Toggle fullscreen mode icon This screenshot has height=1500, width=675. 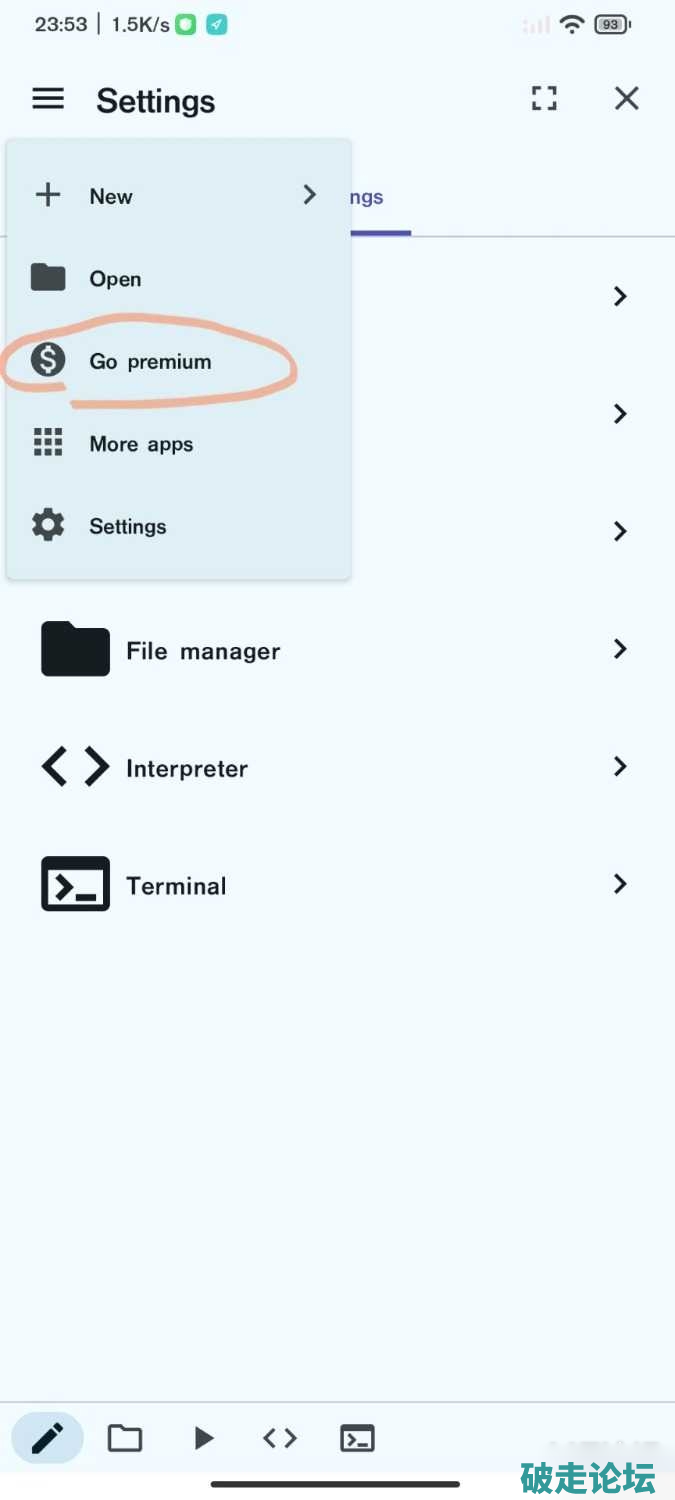point(544,98)
